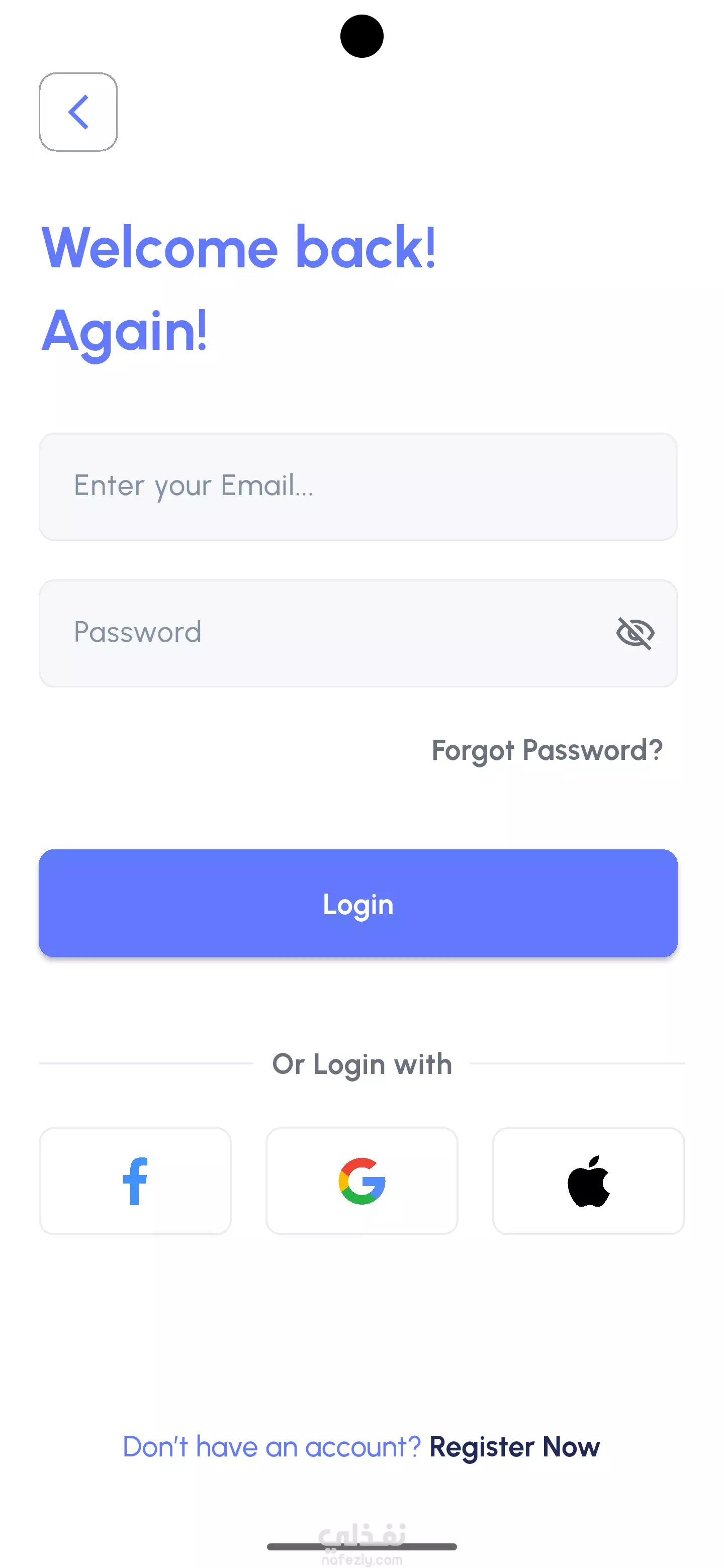
Task: Go back using the arrow button
Action: click(78, 112)
